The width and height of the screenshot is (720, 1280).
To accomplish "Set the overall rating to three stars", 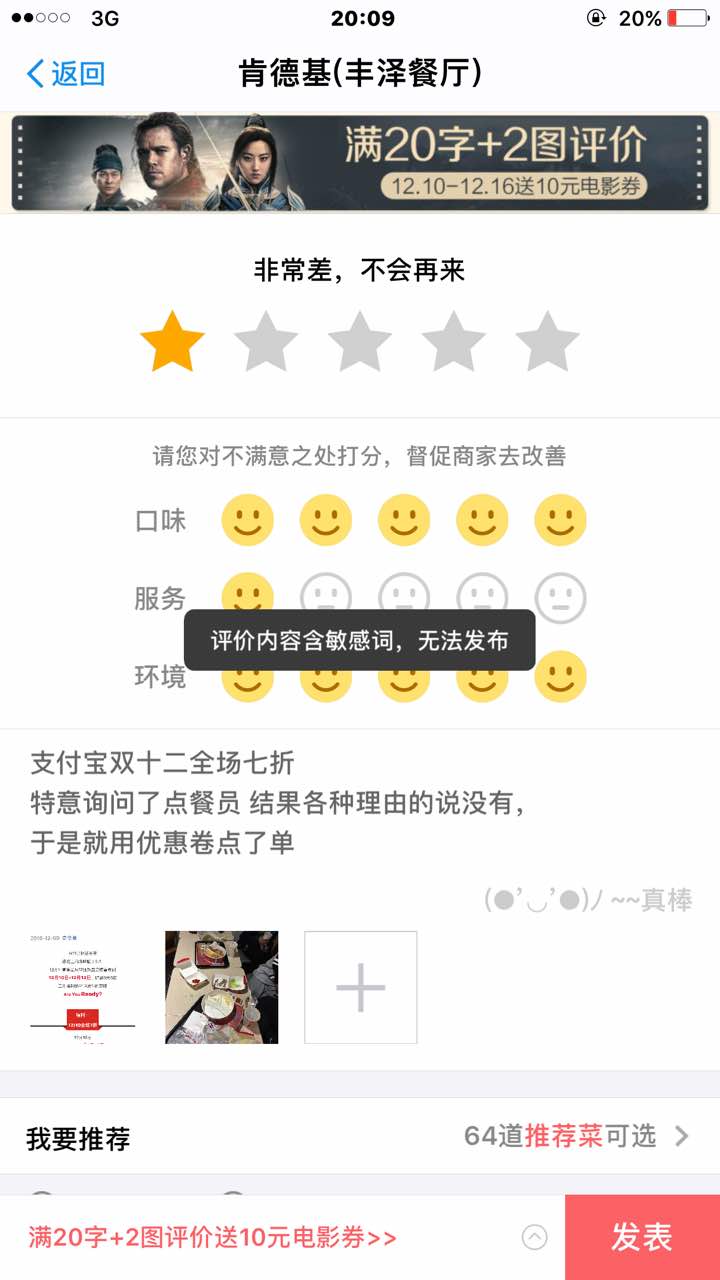I will pyautogui.click(x=360, y=342).
